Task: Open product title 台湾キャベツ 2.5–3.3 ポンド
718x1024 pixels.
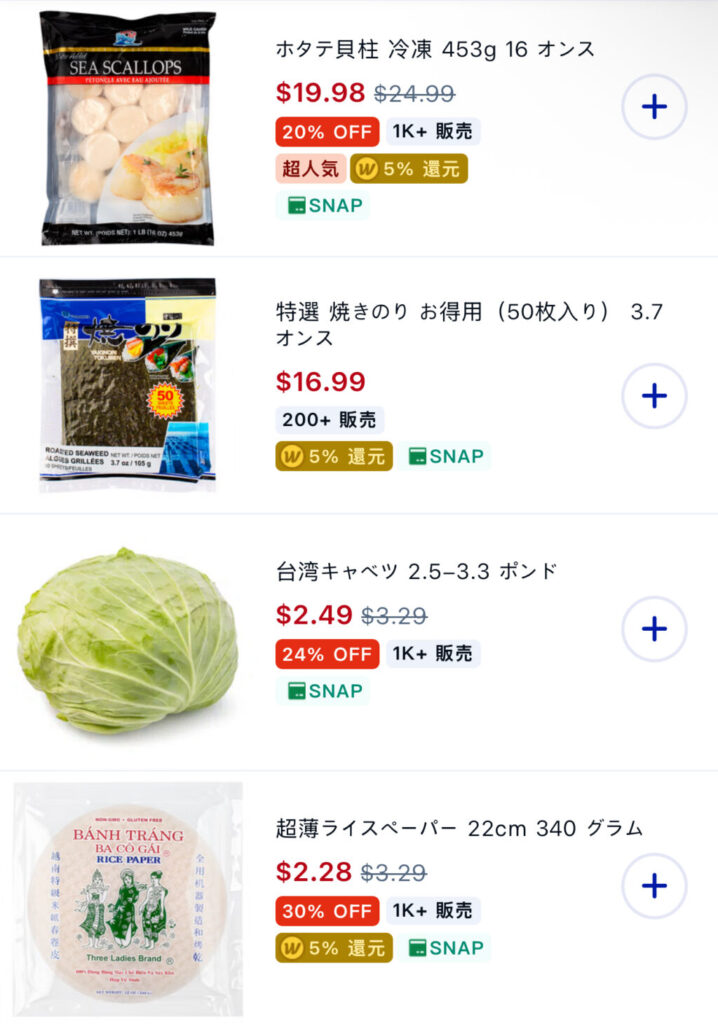Action: (416, 571)
